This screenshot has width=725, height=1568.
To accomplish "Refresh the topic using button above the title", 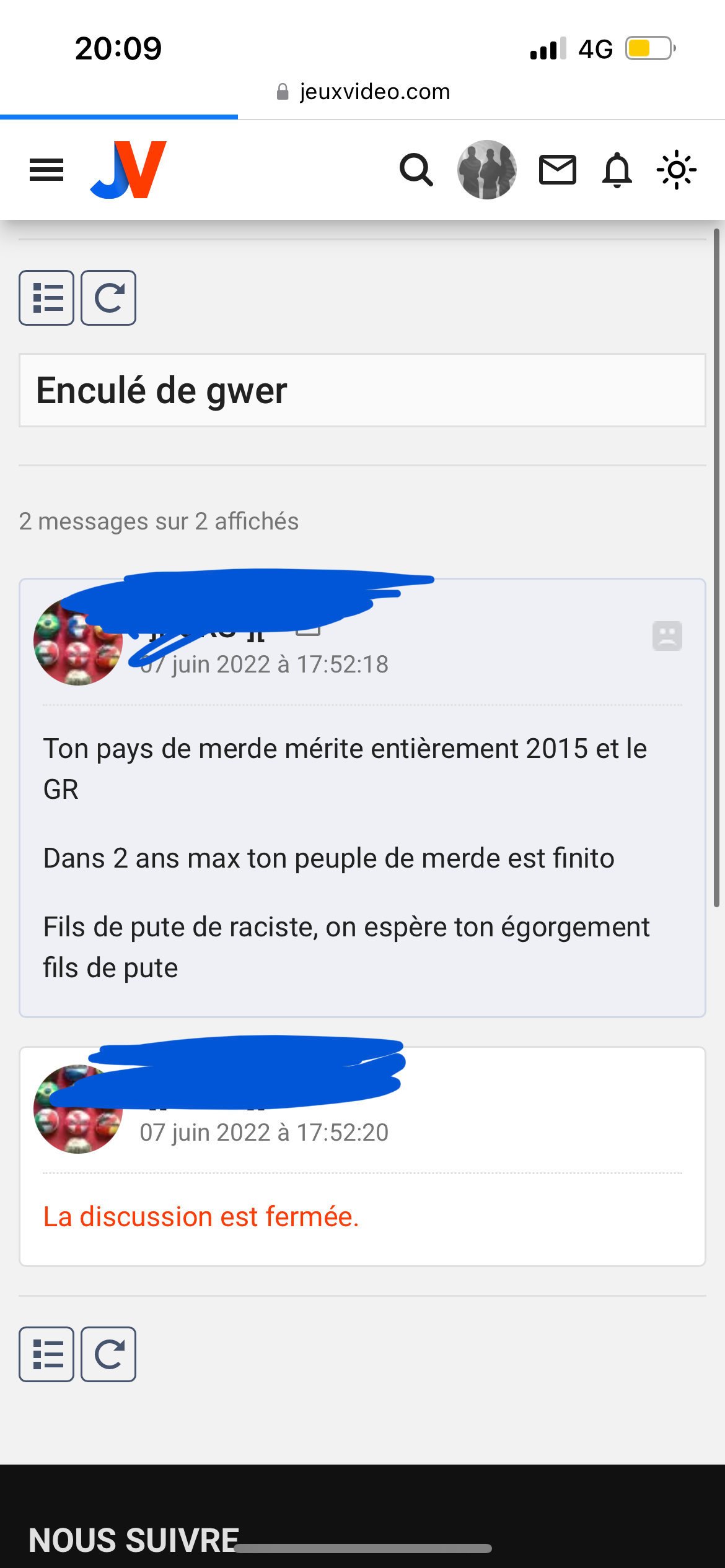I will (108, 298).
